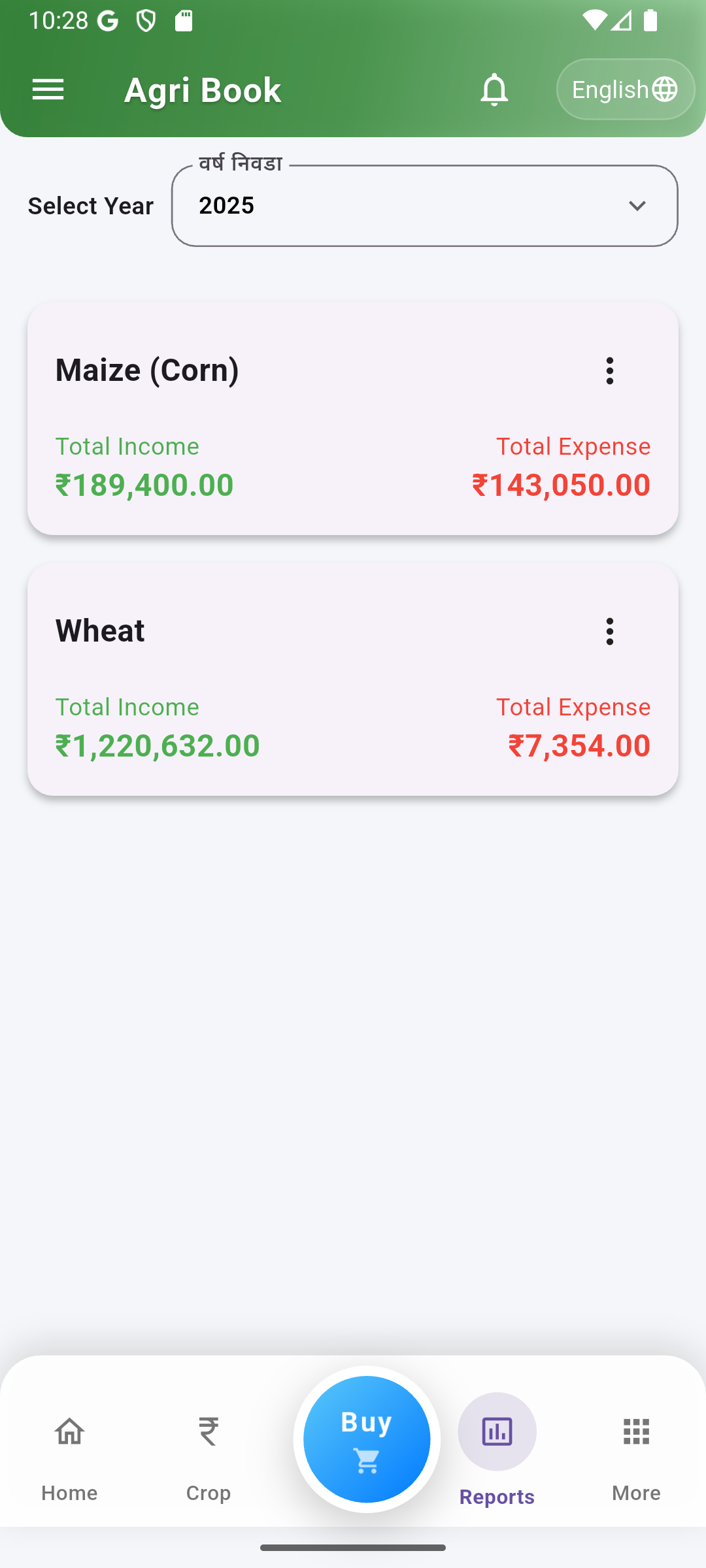Open the Maize (Corn) three-dot menu
The height and width of the screenshot is (1568, 706).
tap(609, 370)
